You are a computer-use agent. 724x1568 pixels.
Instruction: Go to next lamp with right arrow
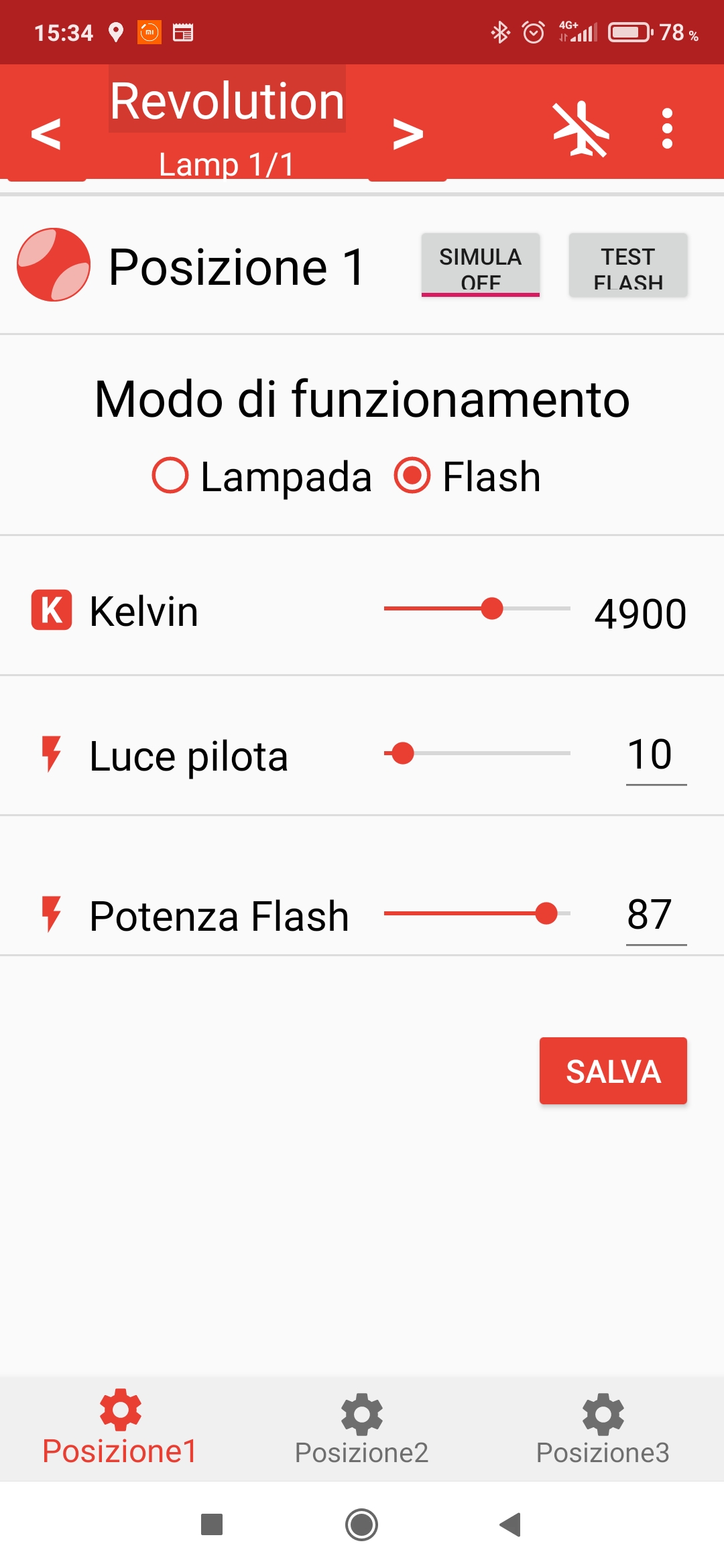(408, 133)
